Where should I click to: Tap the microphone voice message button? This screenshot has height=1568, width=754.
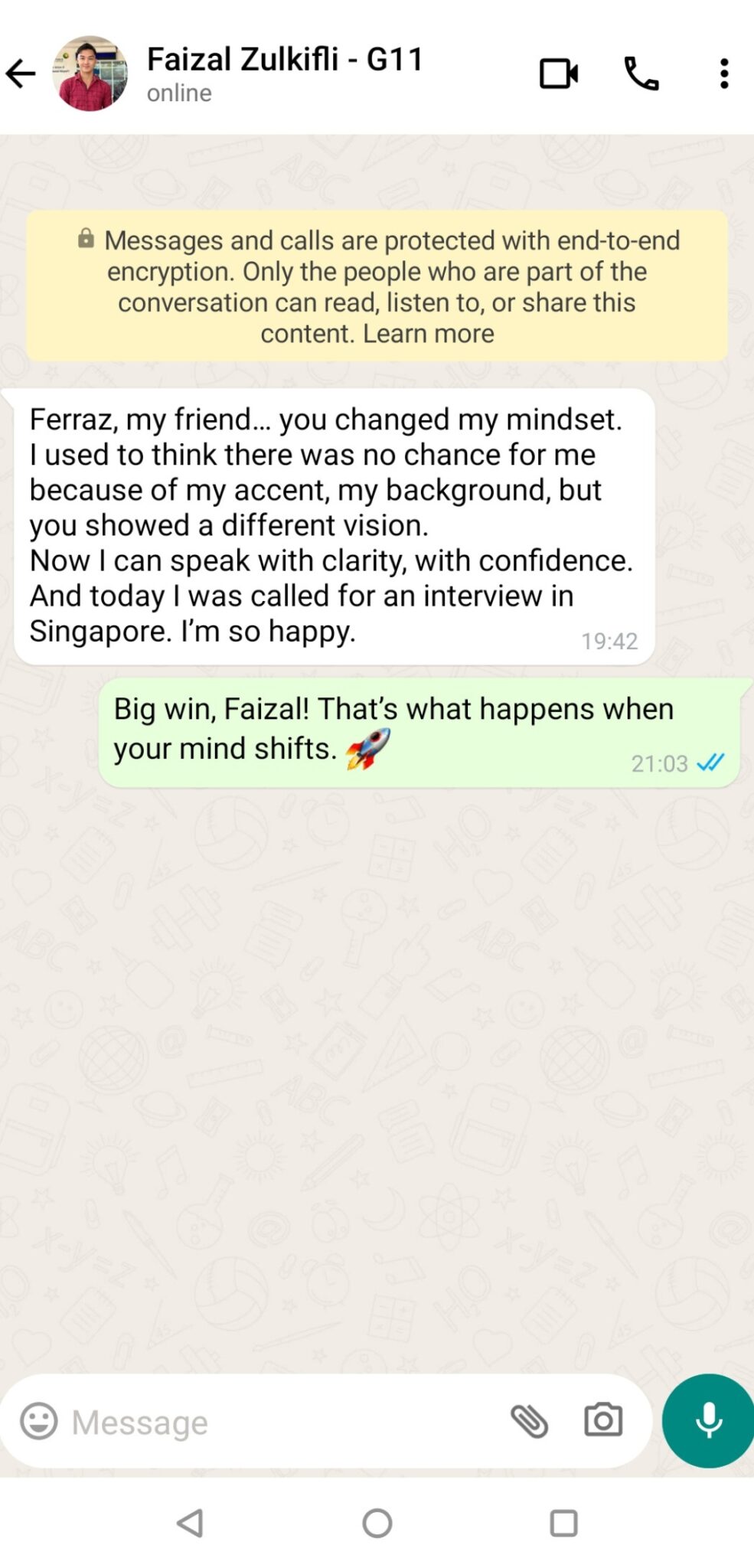[708, 1421]
